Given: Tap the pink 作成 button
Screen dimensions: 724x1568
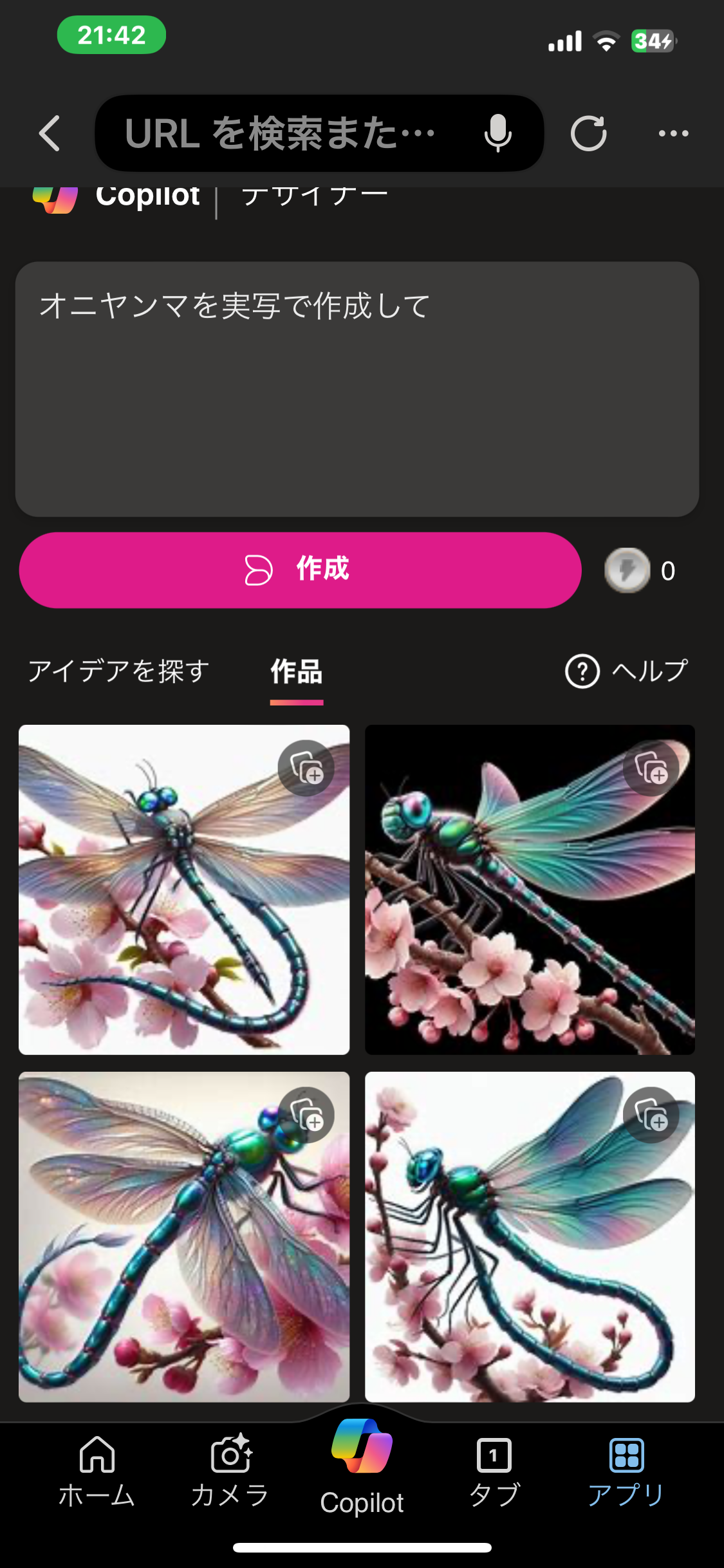Looking at the screenshot, I should pos(300,570).
